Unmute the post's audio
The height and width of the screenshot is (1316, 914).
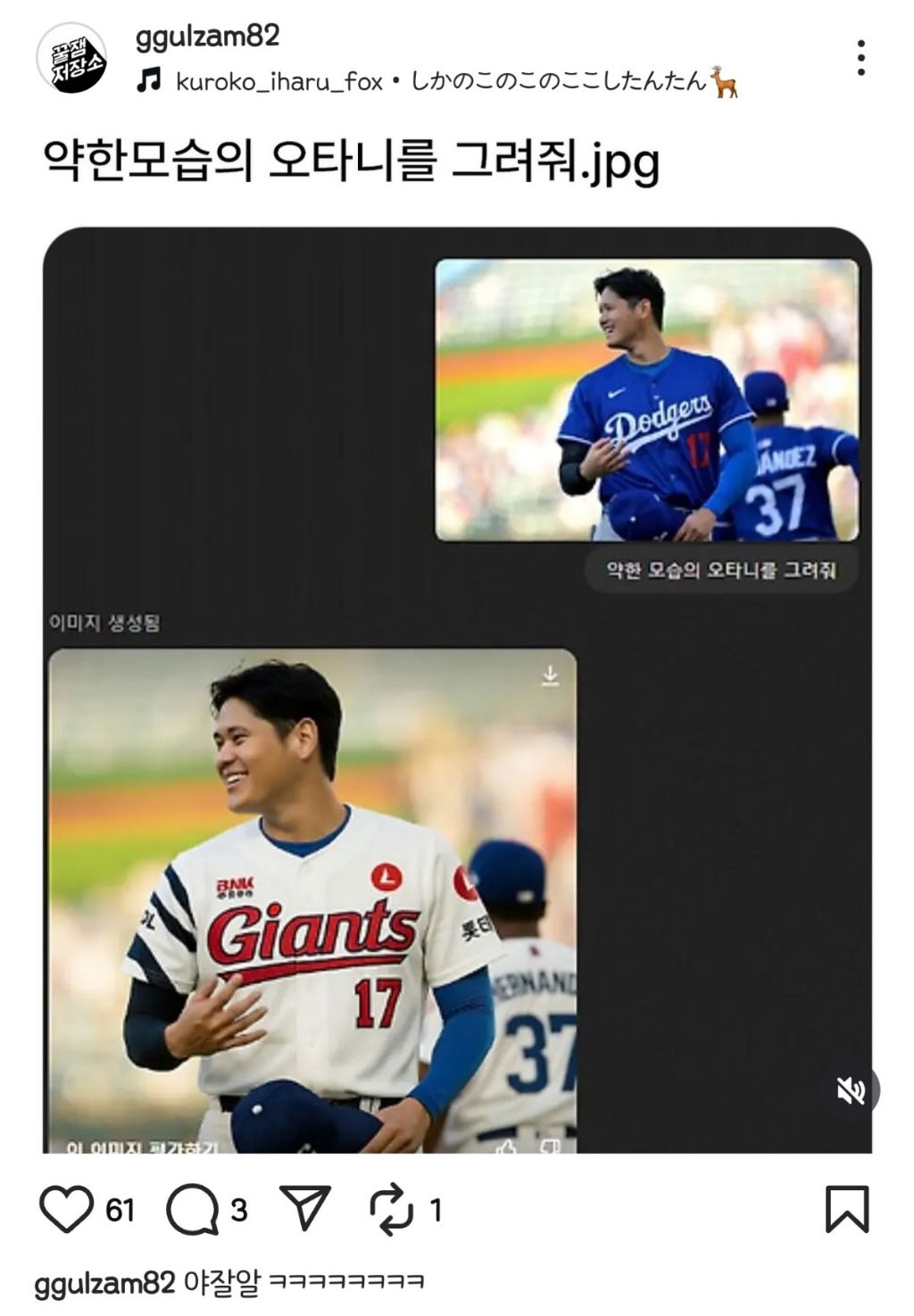[851, 1090]
